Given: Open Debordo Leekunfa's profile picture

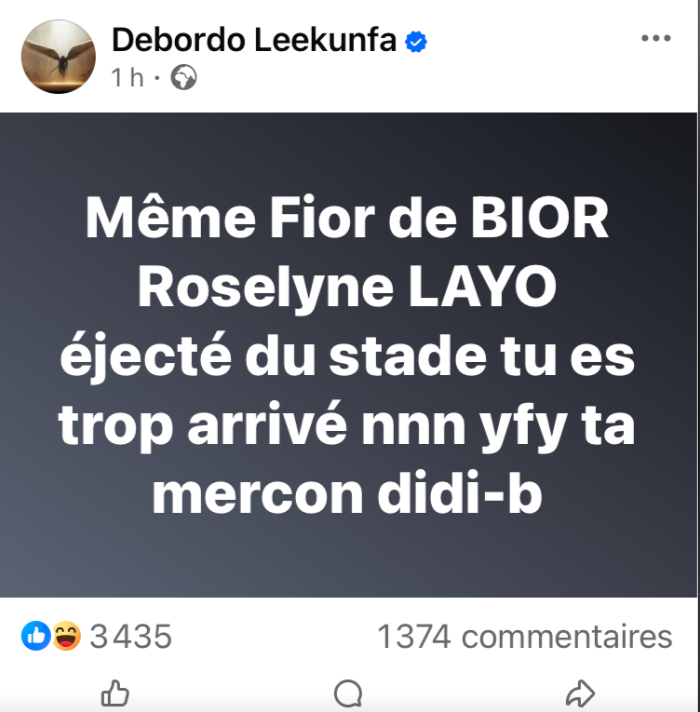Looking at the screenshot, I should [59, 57].
